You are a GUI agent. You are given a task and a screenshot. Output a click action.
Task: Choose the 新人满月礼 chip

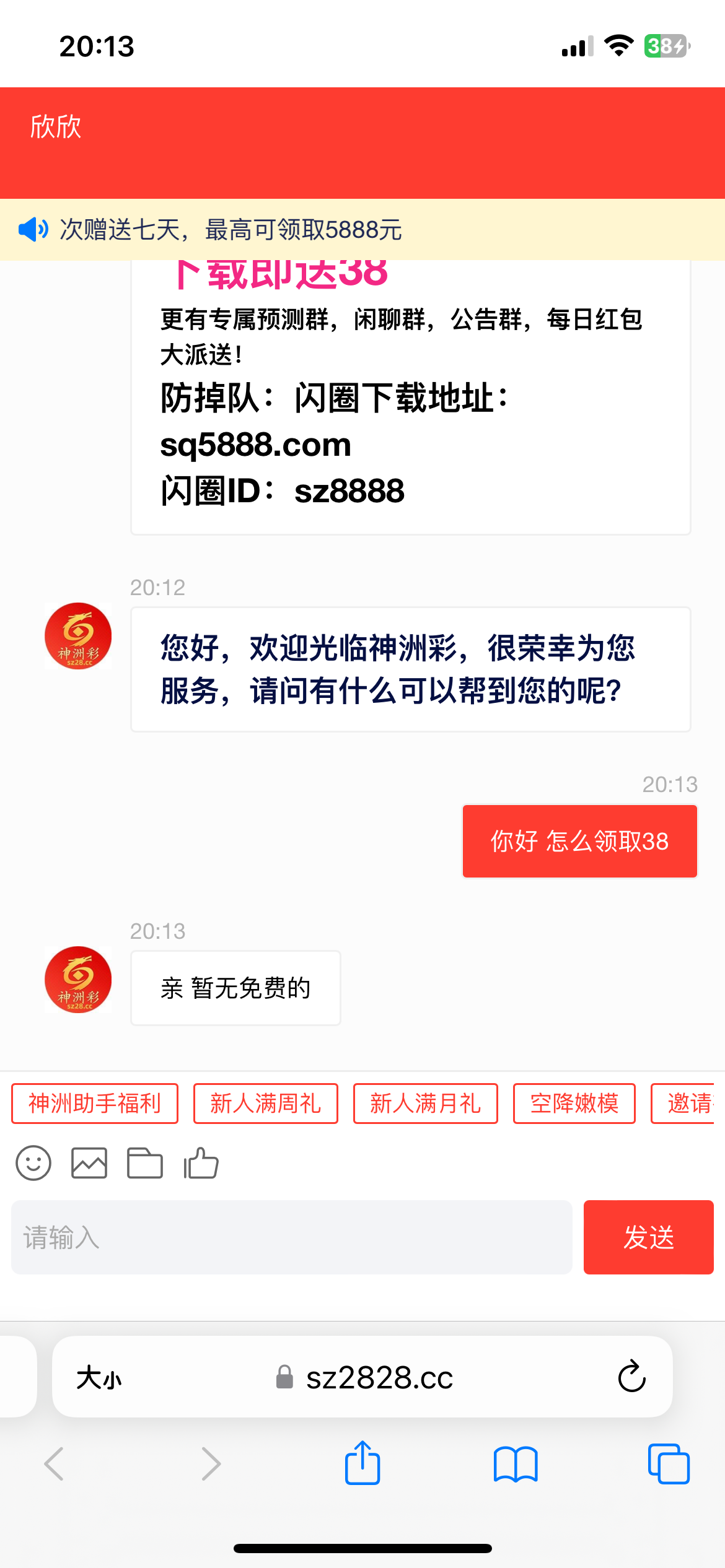[x=425, y=1103]
